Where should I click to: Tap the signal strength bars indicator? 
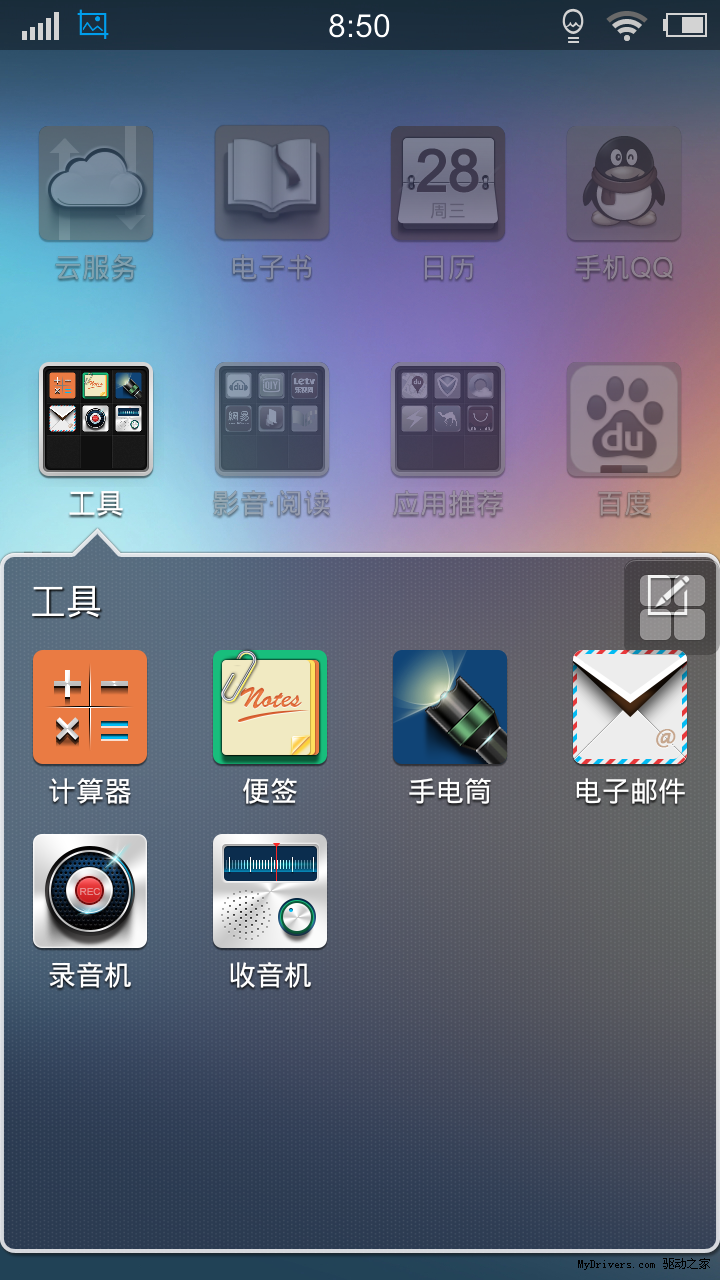[x=40, y=25]
